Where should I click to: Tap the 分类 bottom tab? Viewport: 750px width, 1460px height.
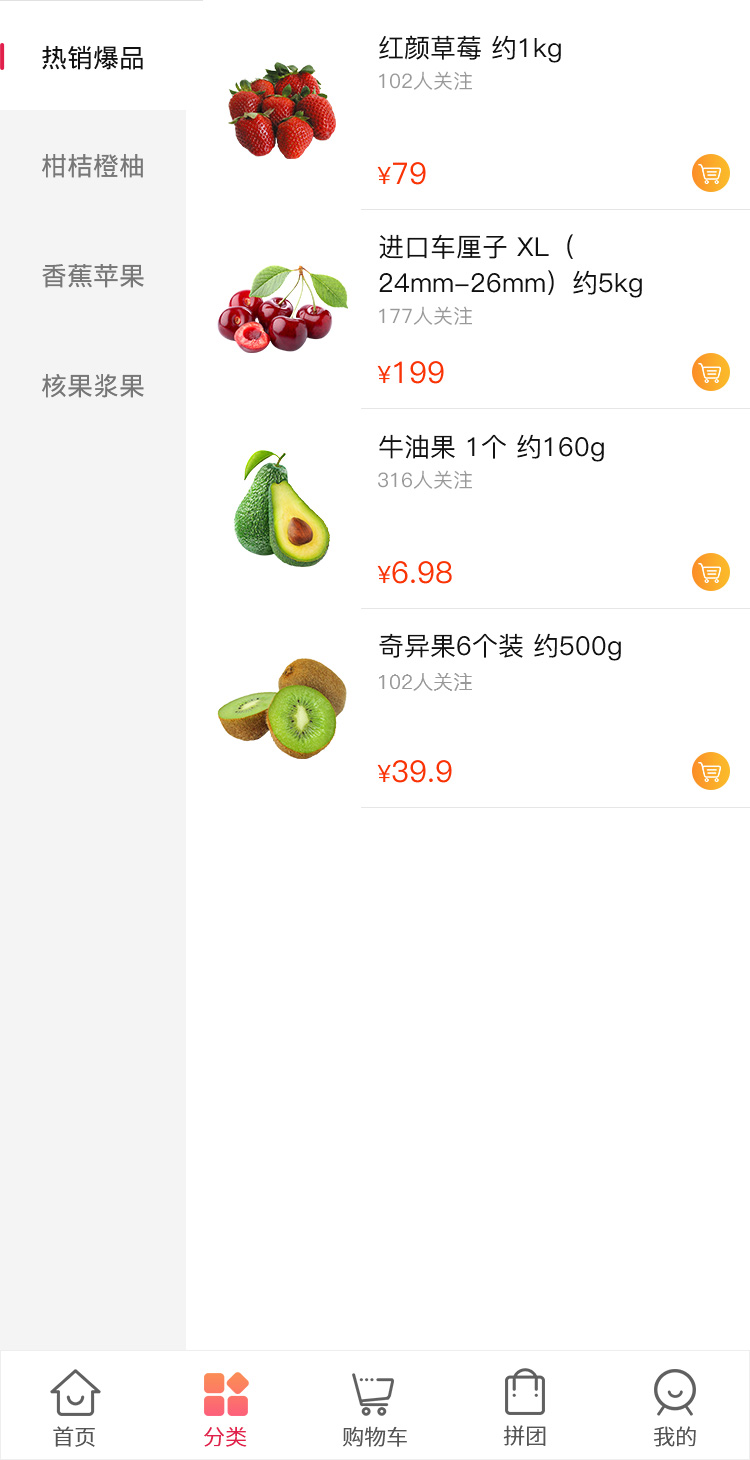pyautogui.click(x=225, y=1408)
